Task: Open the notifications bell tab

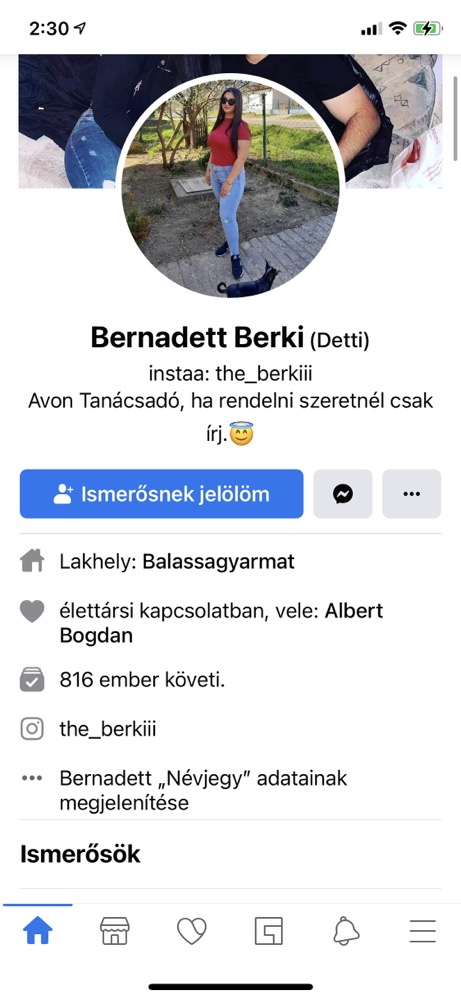Action: (x=346, y=932)
